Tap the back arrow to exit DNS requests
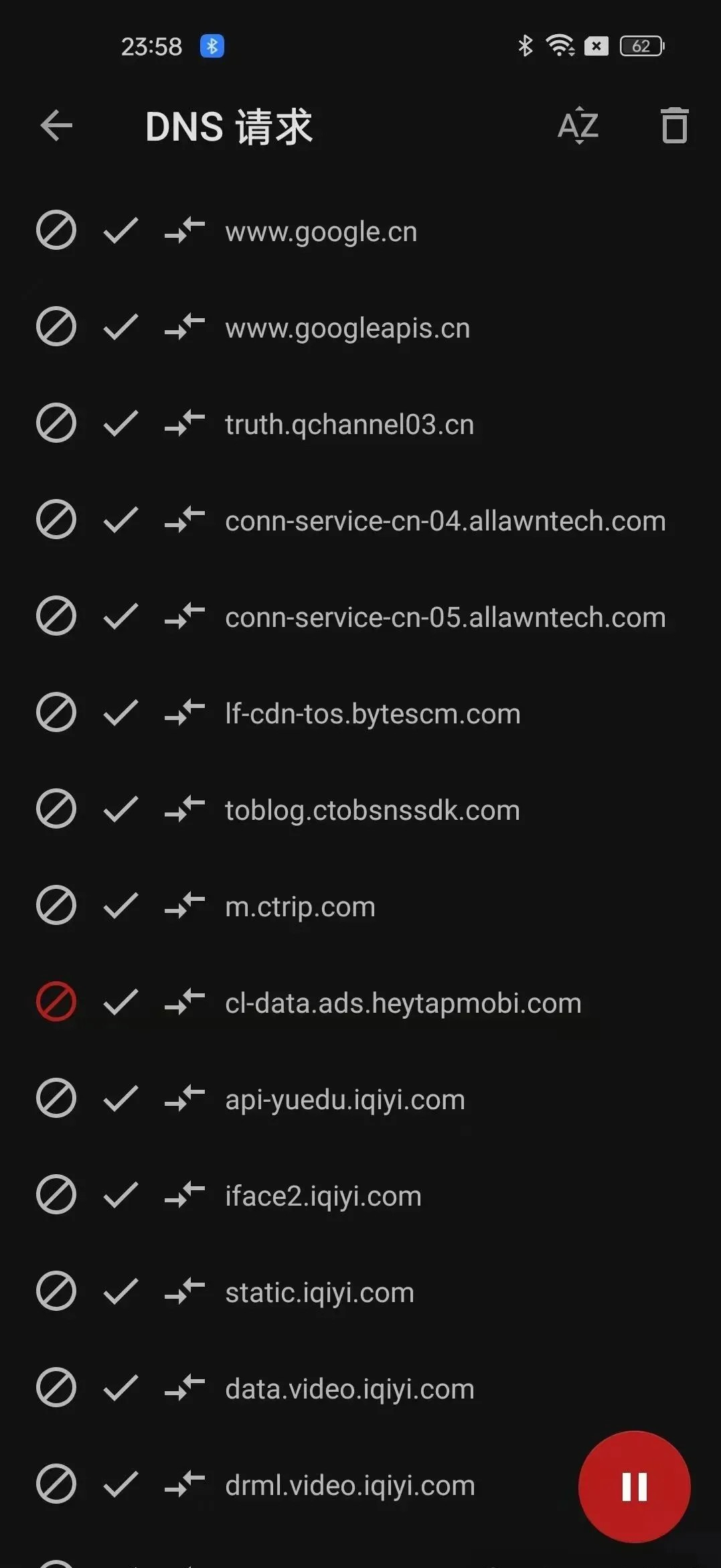Viewport: 721px width, 1568px height. click(56, 126)
